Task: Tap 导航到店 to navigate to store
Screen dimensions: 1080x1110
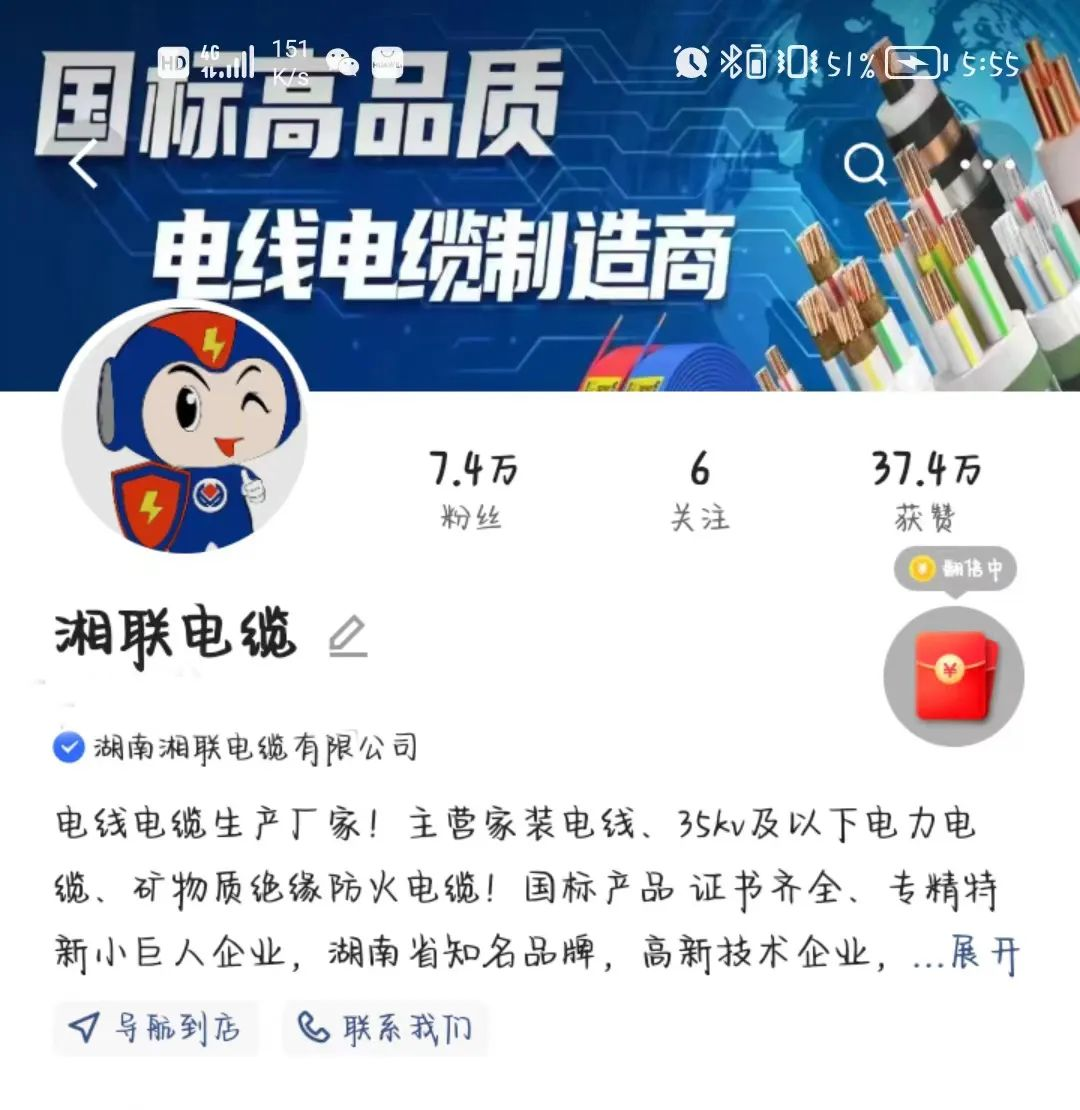Action: pyautogui.click(x=156, y=1028)
